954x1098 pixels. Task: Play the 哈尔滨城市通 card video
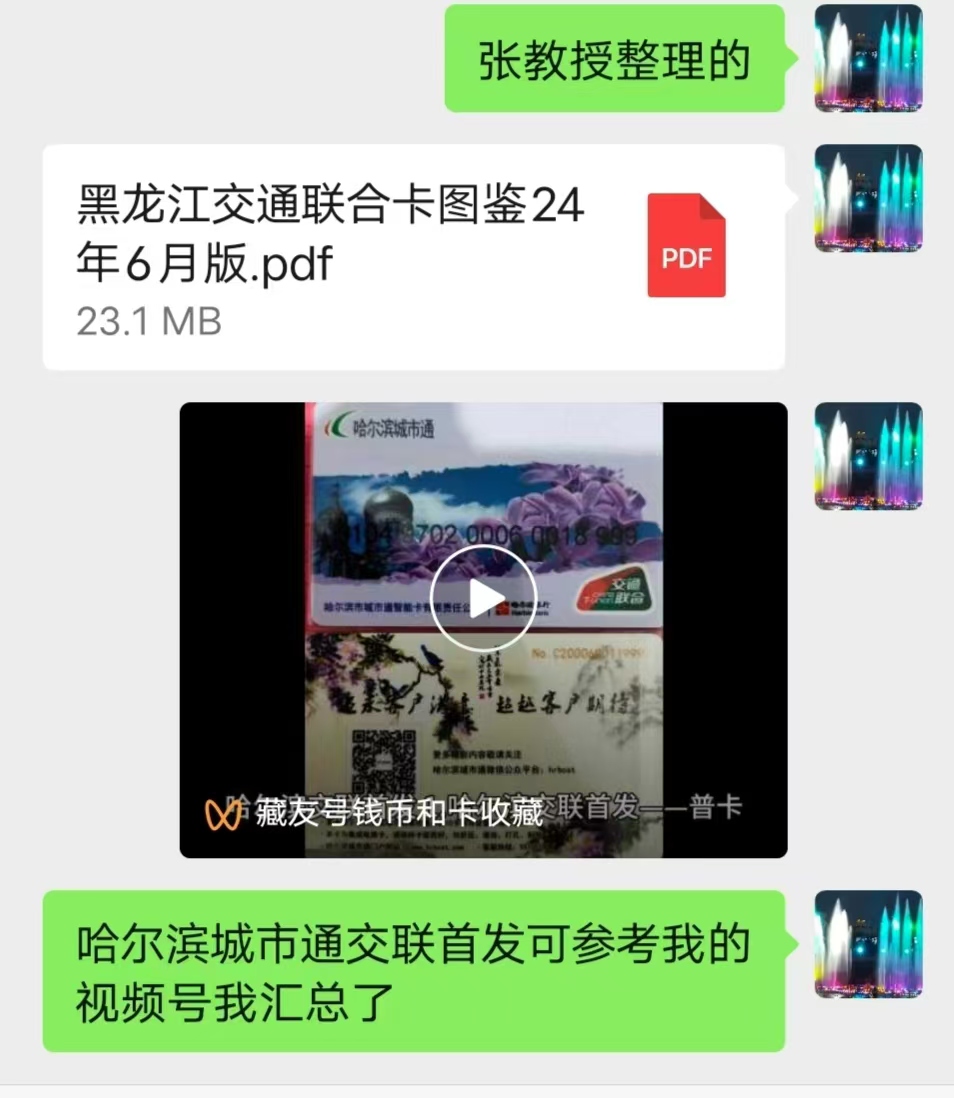483,599
